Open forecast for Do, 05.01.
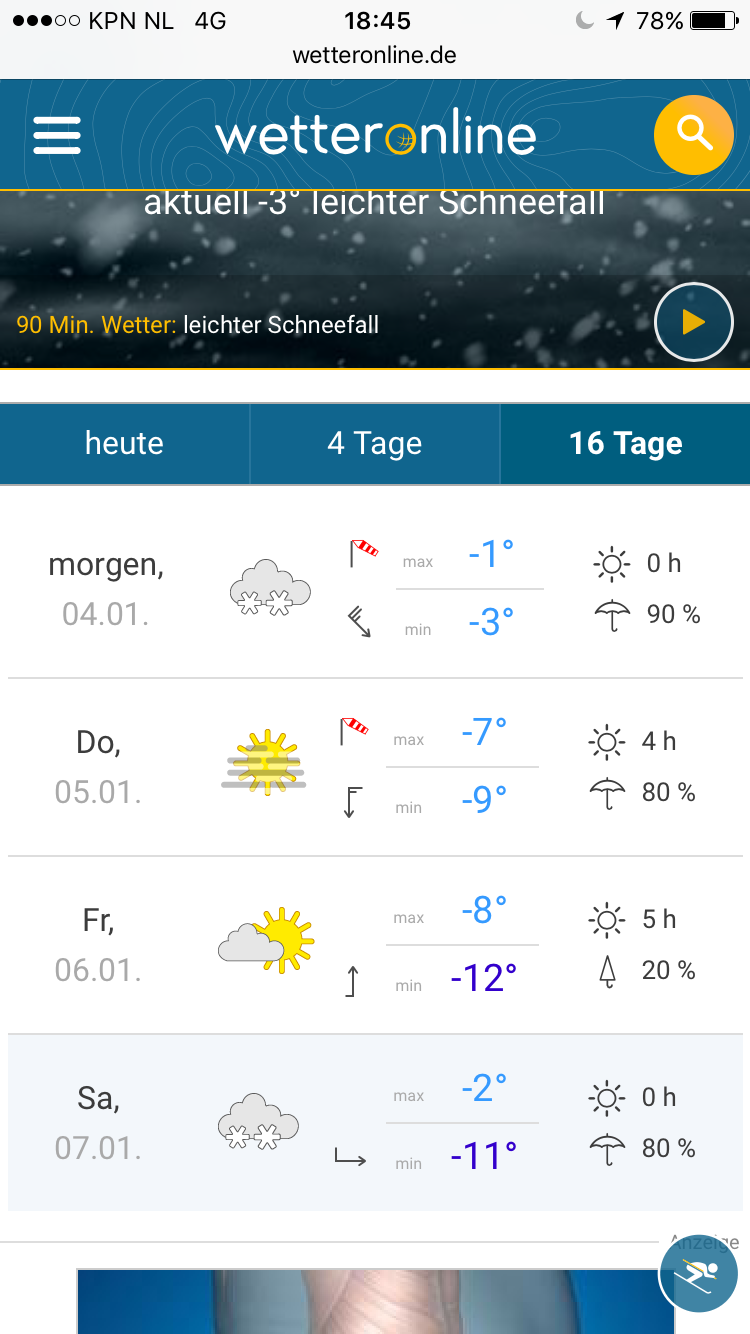This screenshot has height=1334, width=750. (375, 767)
